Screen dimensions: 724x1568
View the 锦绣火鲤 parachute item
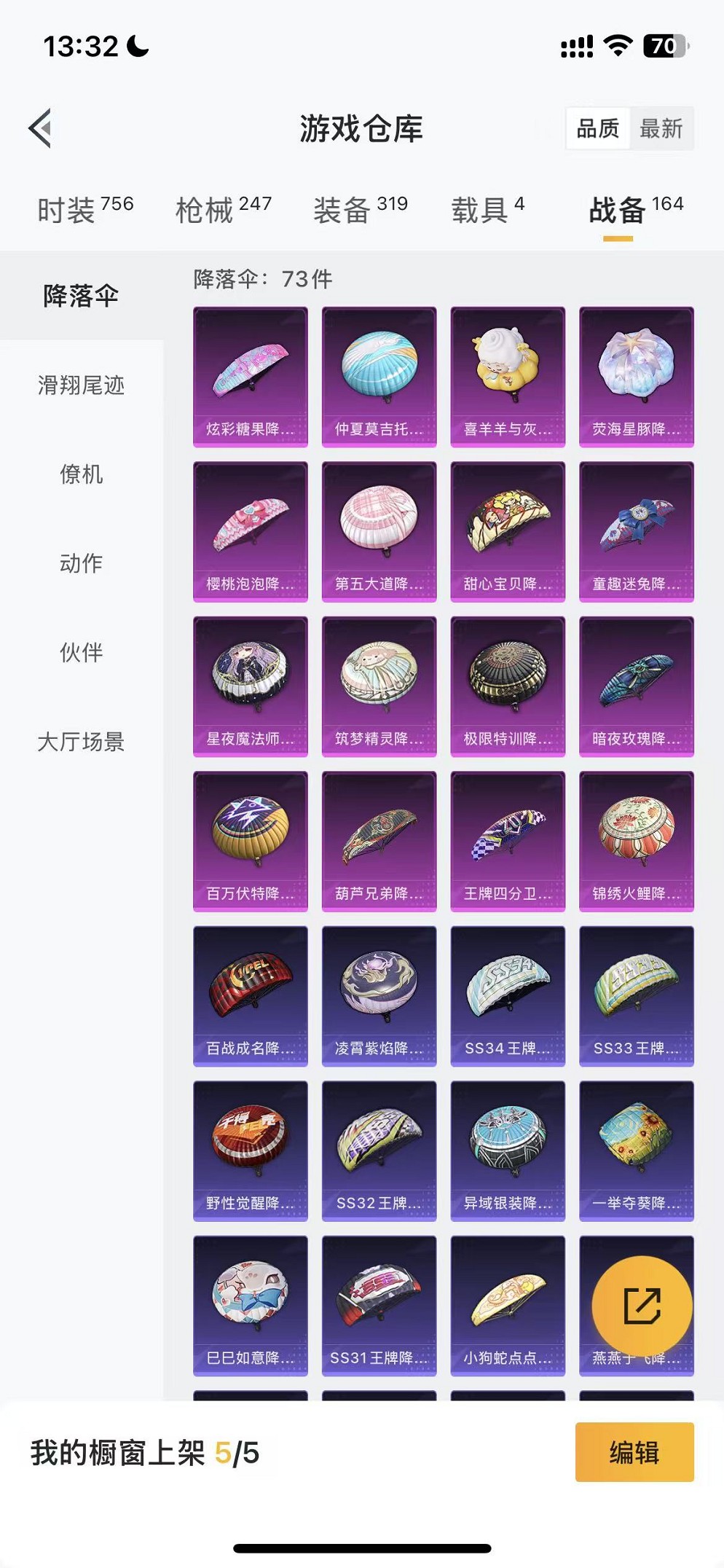coord(636,841)
